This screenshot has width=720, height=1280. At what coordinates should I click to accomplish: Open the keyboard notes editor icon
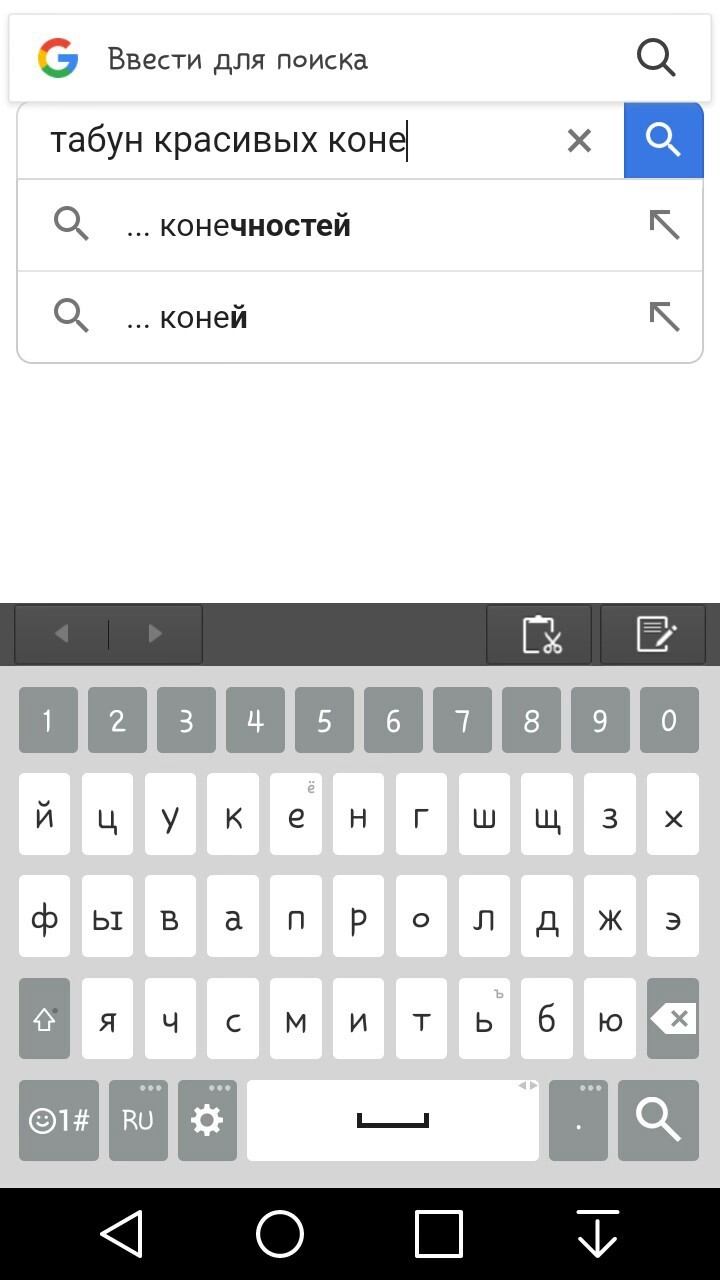(x=657, y=634)
